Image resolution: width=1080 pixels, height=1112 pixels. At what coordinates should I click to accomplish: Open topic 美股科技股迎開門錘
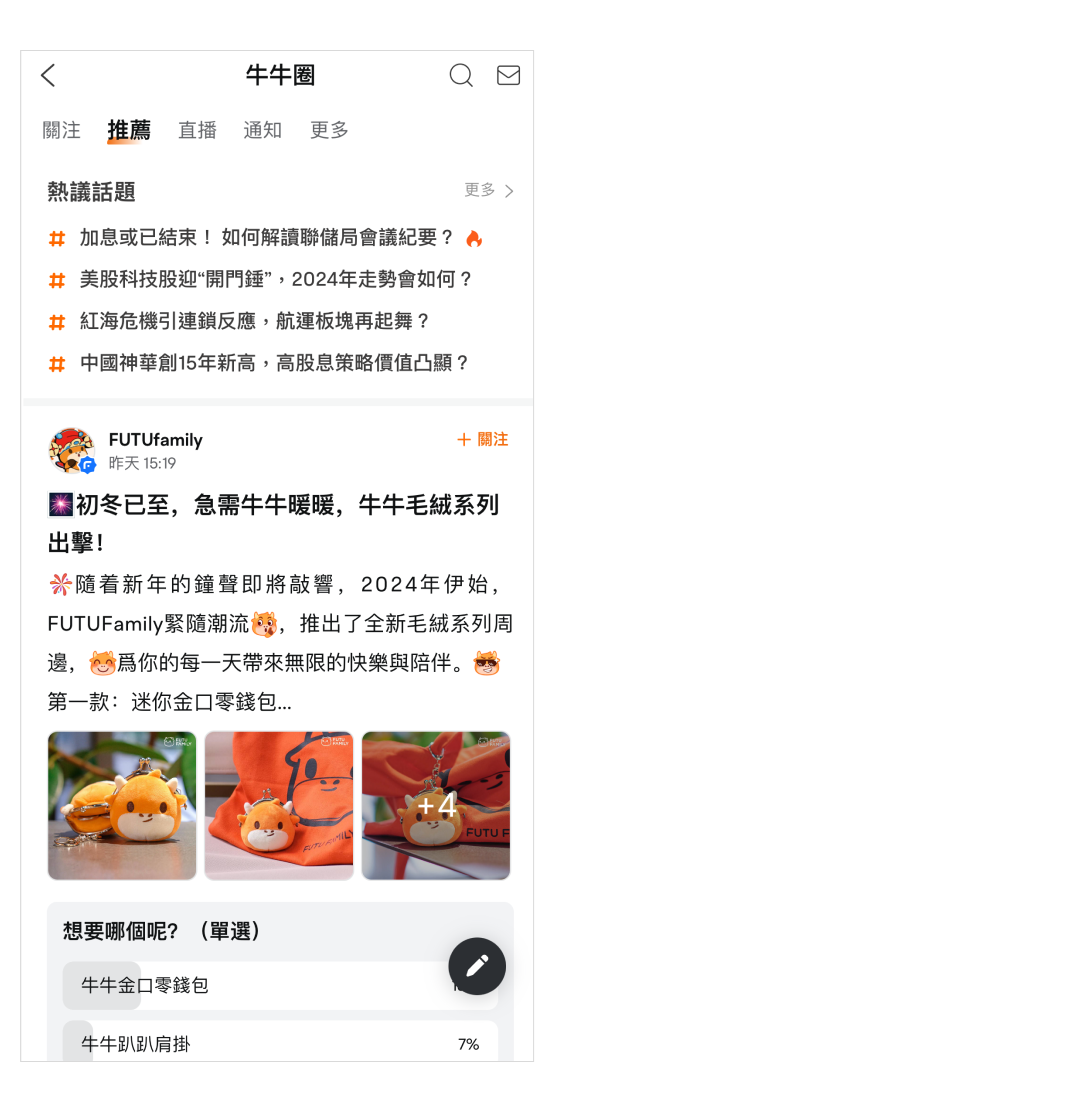[276, 279]
